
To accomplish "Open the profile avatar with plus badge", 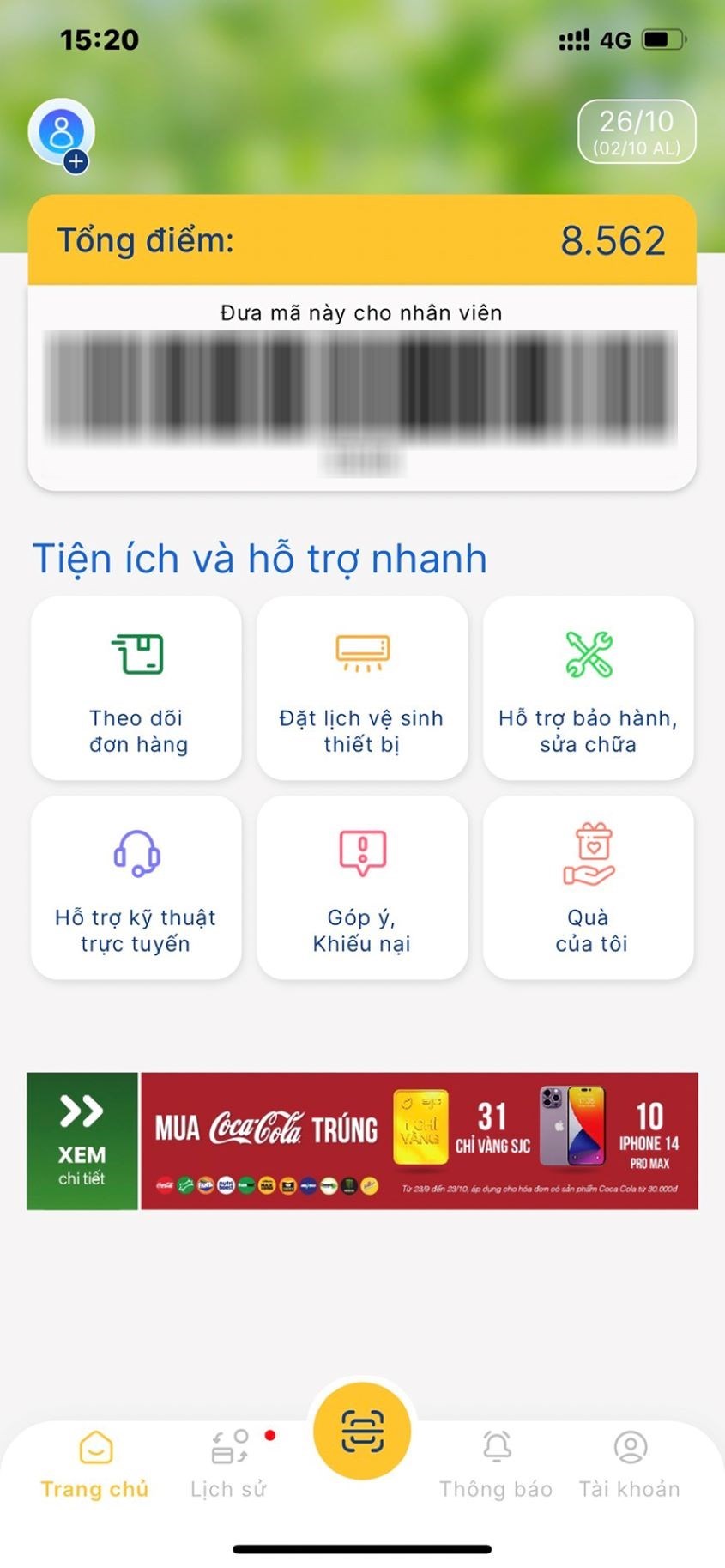I will coord(62,134).
